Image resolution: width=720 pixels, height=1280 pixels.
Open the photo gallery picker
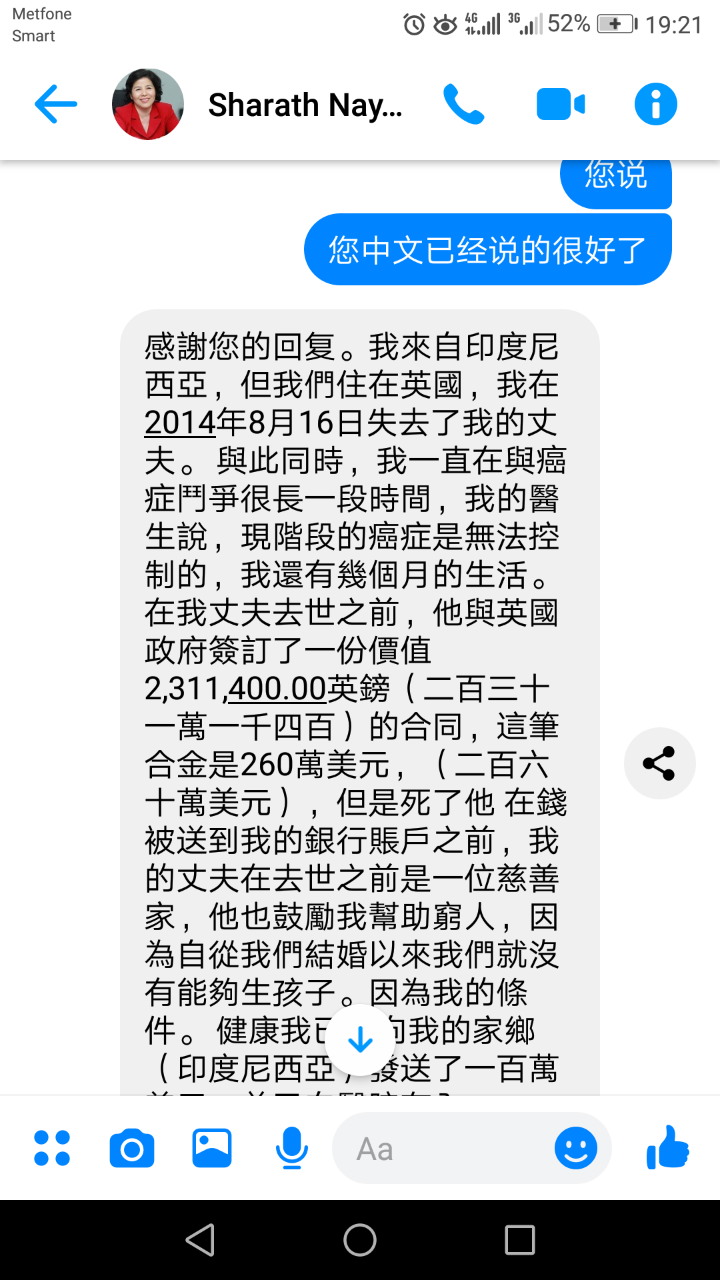tap(212, 1148)
